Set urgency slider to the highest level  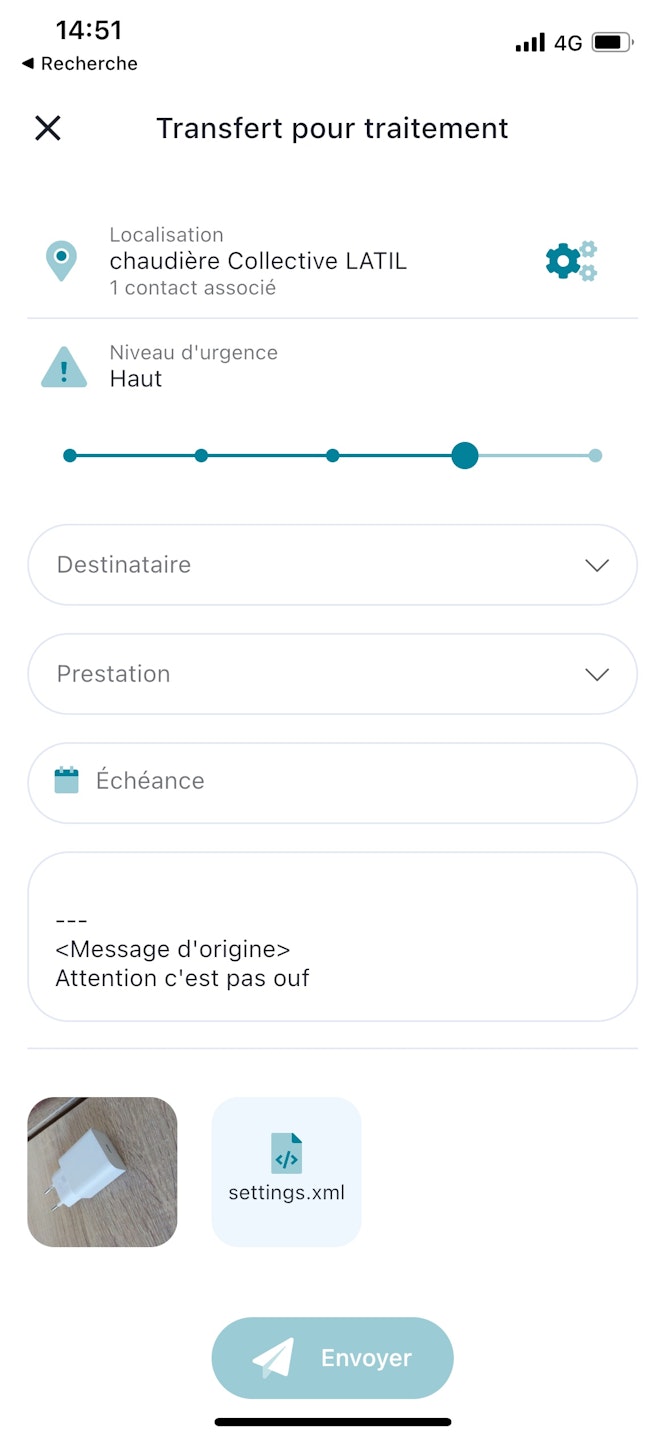point(595,456)
